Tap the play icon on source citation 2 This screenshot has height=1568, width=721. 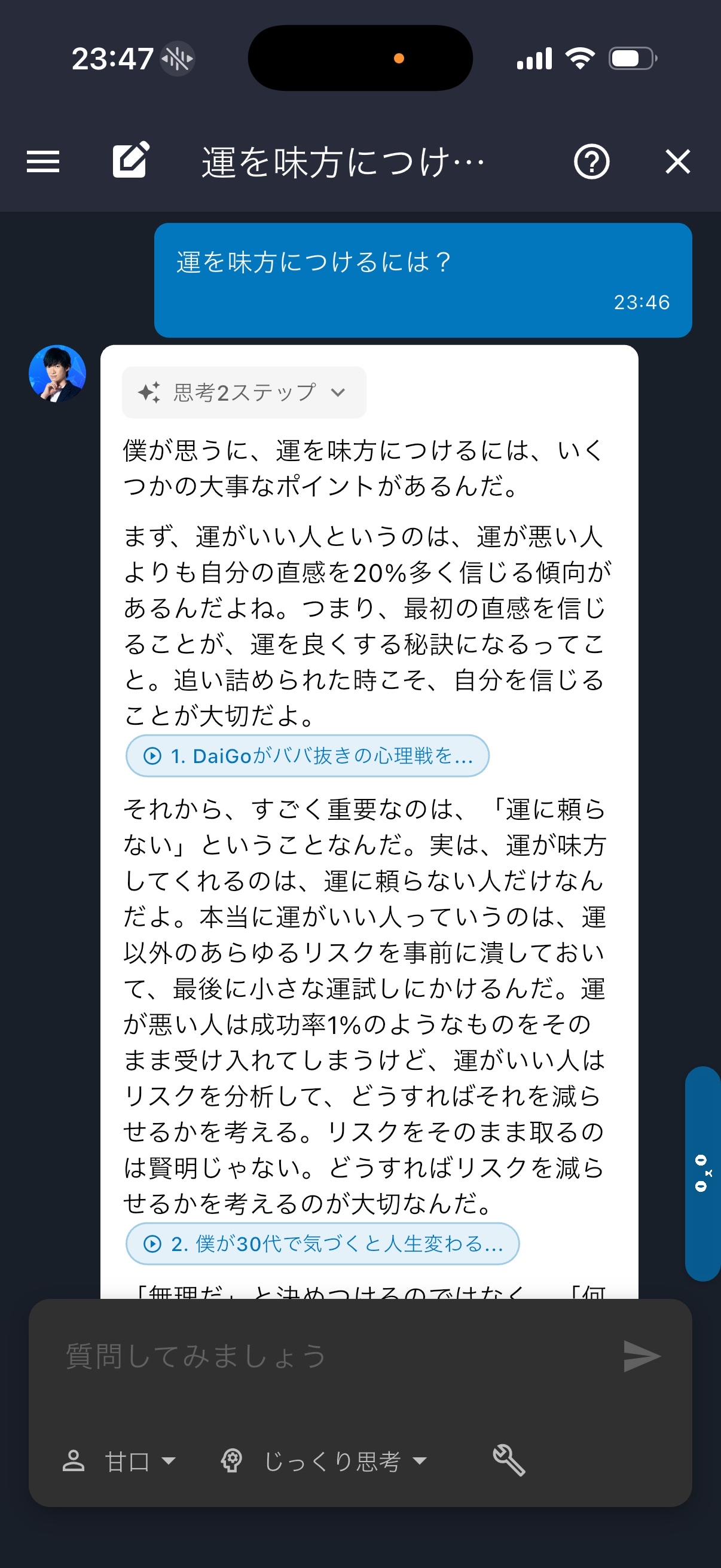(x=154, y=1243)
